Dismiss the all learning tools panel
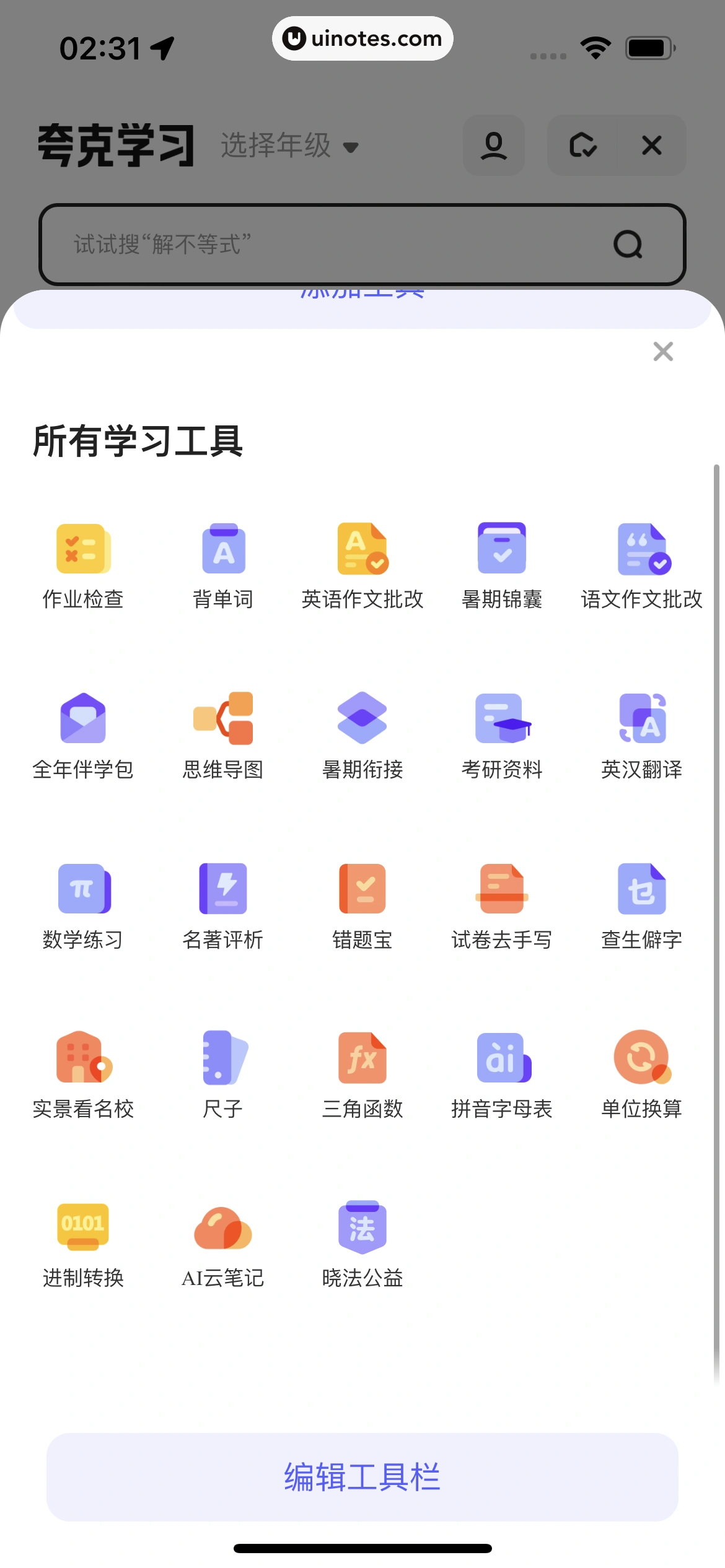The width and height of the screenshot is (725, 1568). (x=663, y=351)
